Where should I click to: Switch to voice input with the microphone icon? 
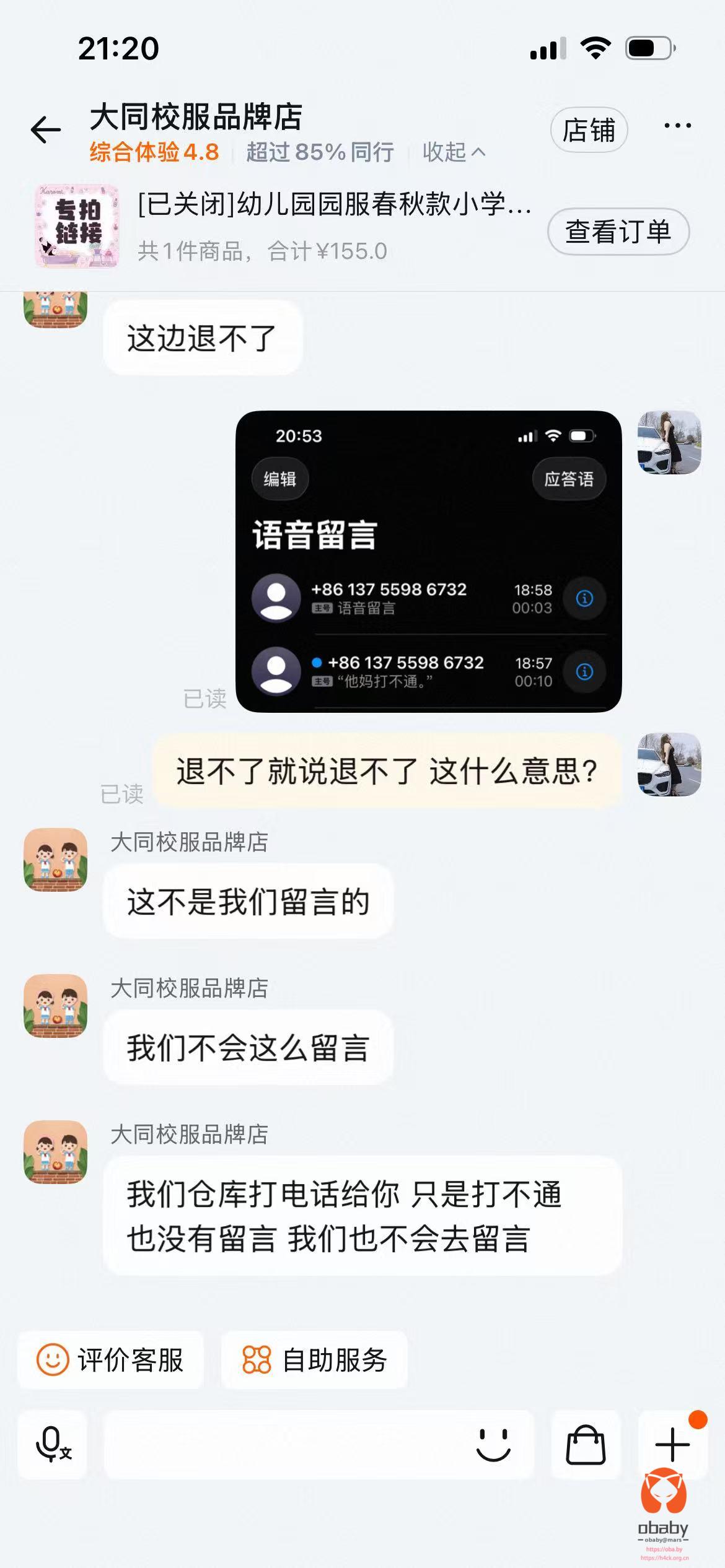coord(53,1444)
